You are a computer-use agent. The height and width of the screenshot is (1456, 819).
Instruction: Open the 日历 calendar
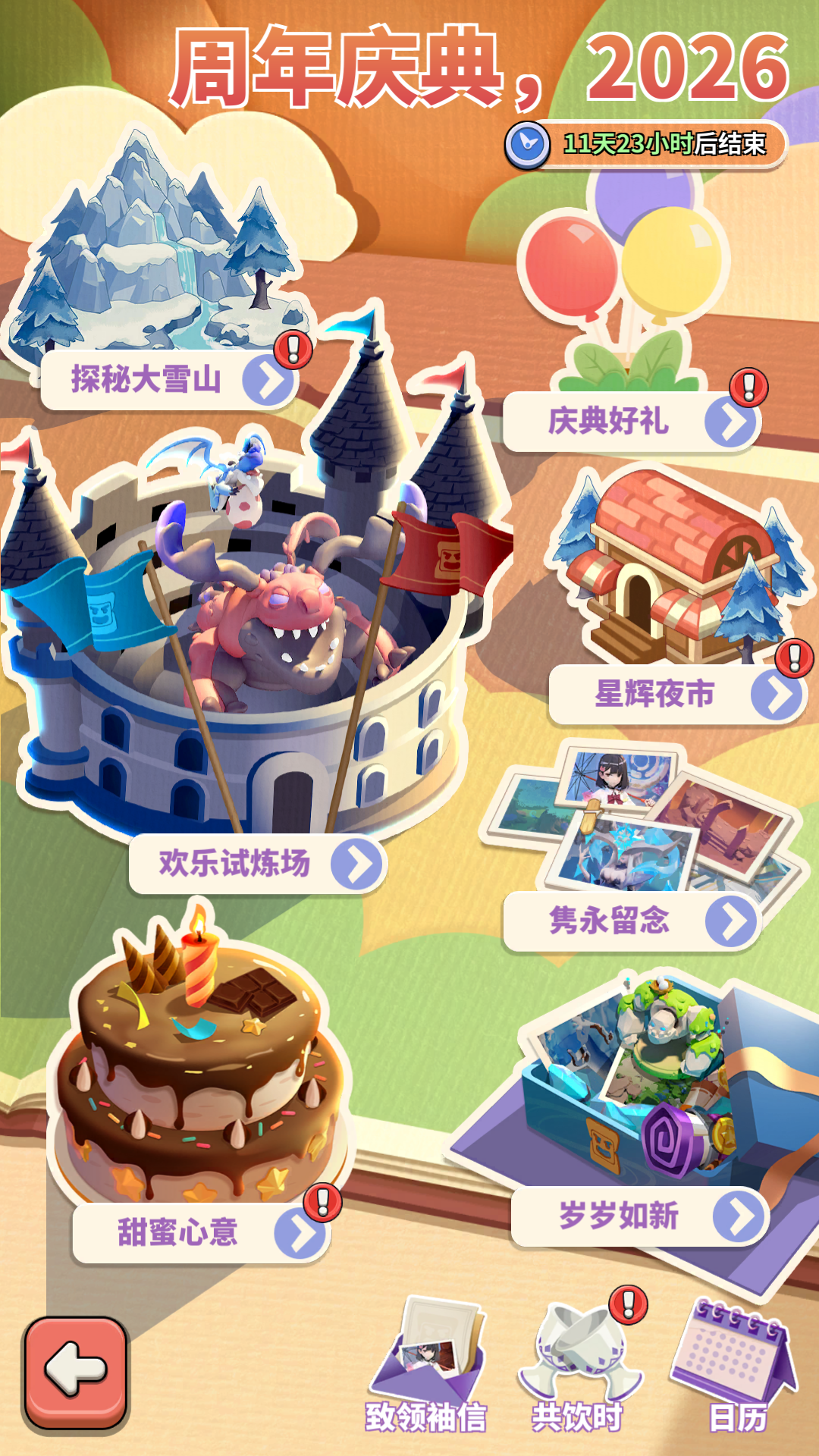tap(736, 1365)
